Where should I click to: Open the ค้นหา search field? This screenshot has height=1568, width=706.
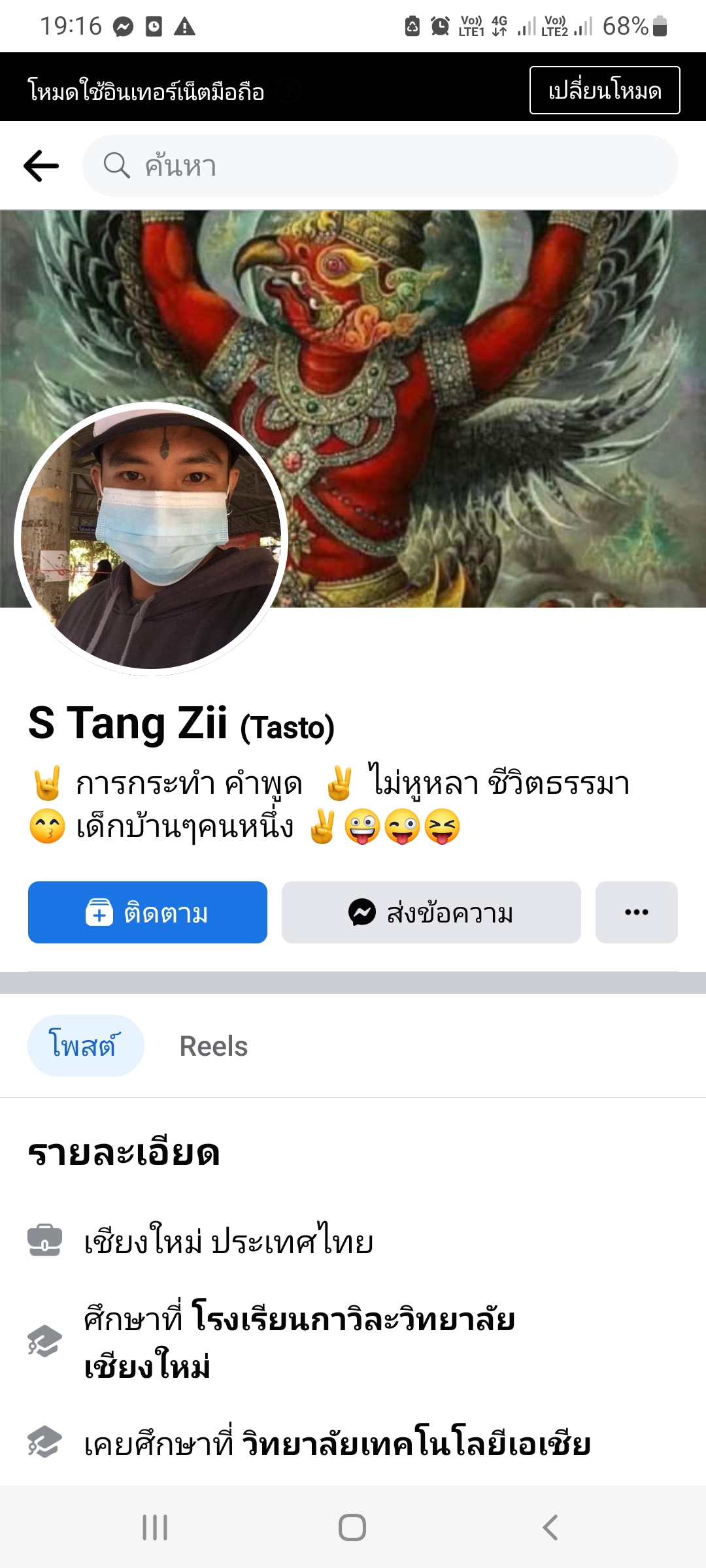pyautogui.click(x=379, y=166)
